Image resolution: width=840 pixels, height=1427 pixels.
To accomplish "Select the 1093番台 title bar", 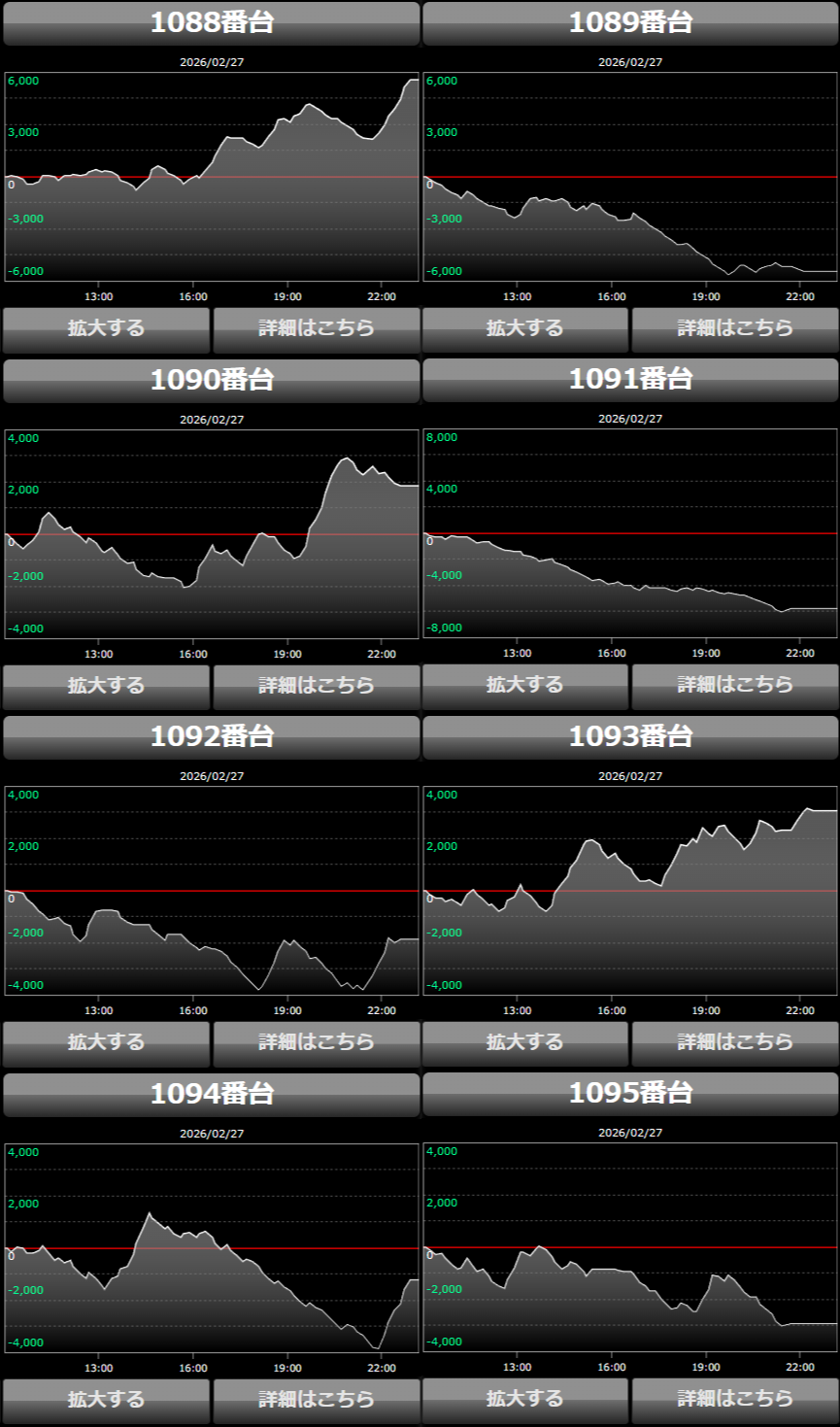I will [630, 736].
